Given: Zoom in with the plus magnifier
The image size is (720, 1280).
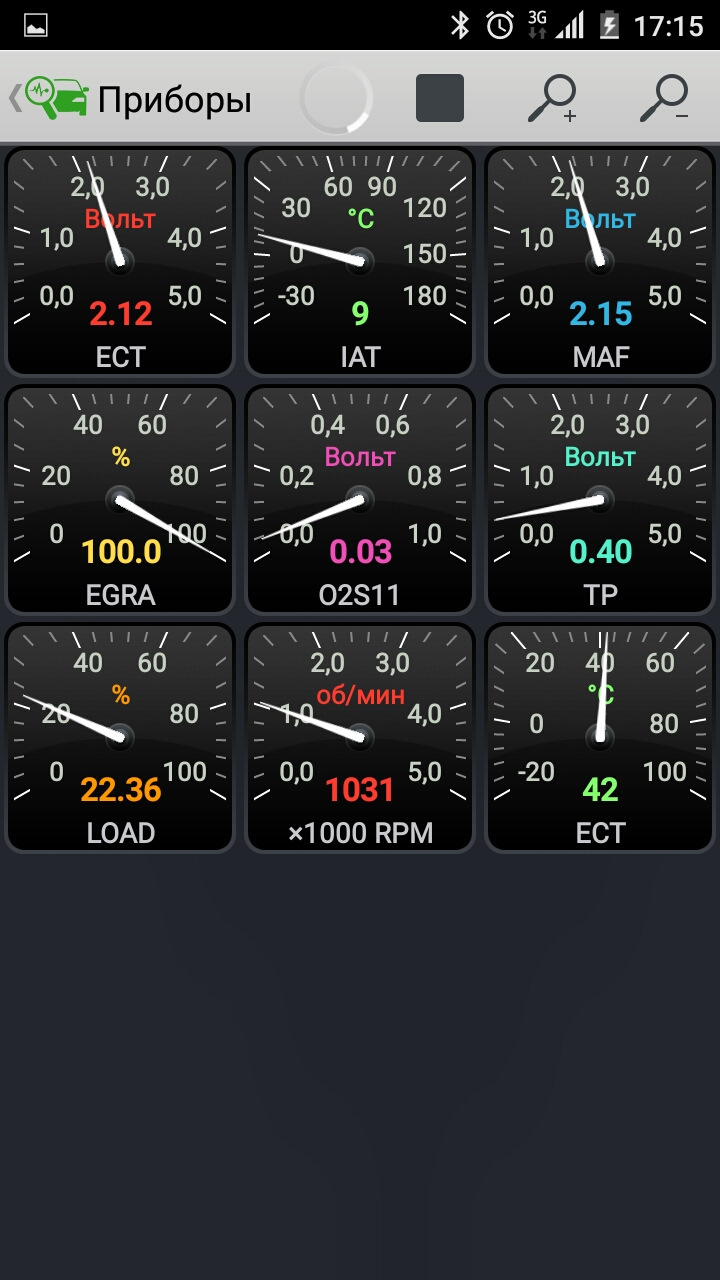Looking at the screenshot, I should (x=553, y=98).
